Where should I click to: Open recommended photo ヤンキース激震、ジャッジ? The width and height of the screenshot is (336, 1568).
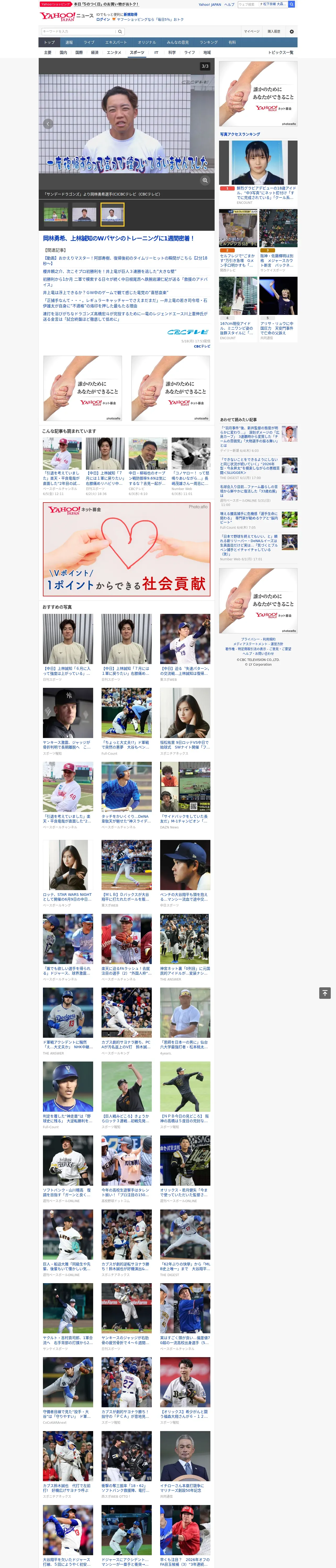68,721
